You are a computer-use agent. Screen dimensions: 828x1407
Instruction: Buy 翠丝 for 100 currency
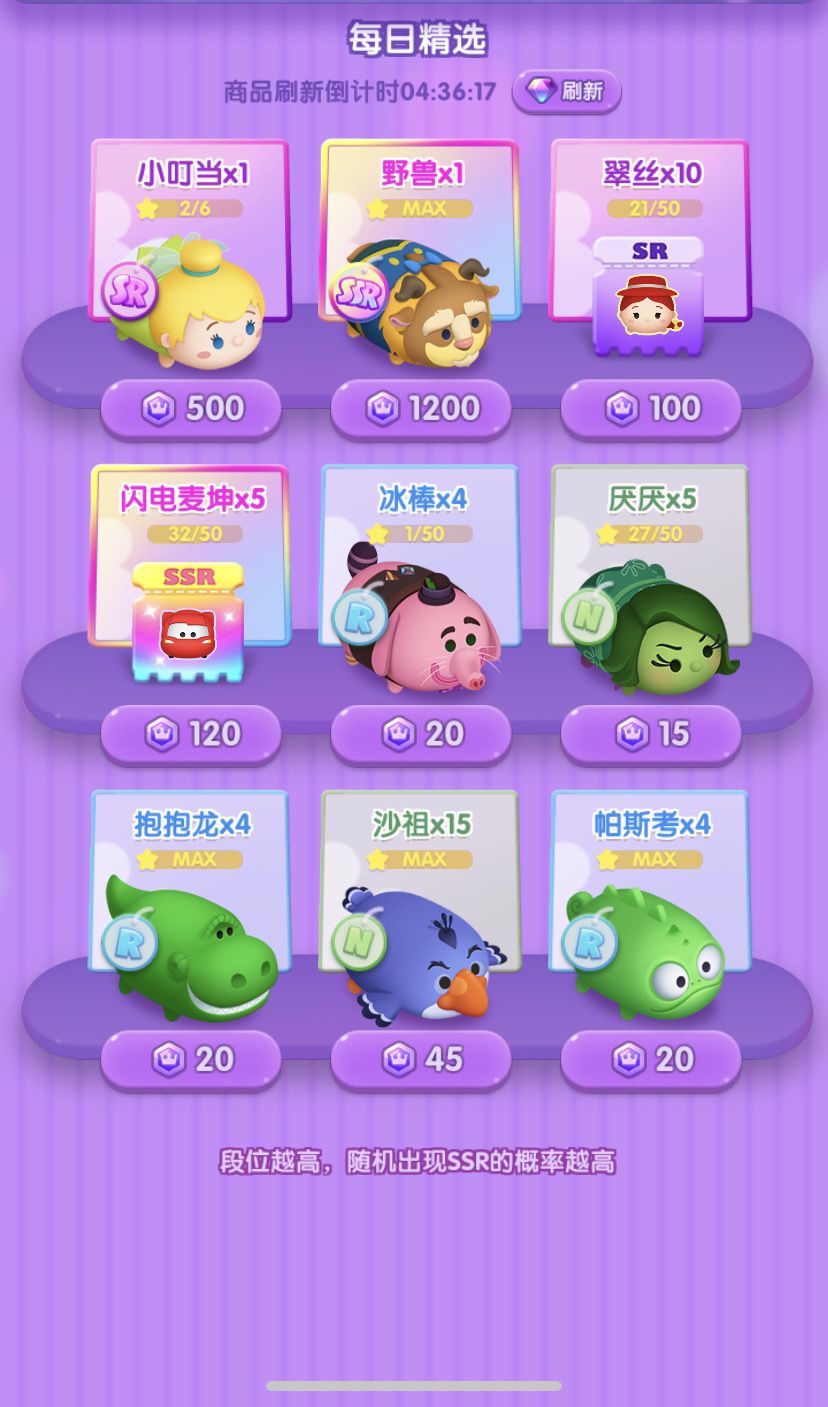[x=651, y=407]
